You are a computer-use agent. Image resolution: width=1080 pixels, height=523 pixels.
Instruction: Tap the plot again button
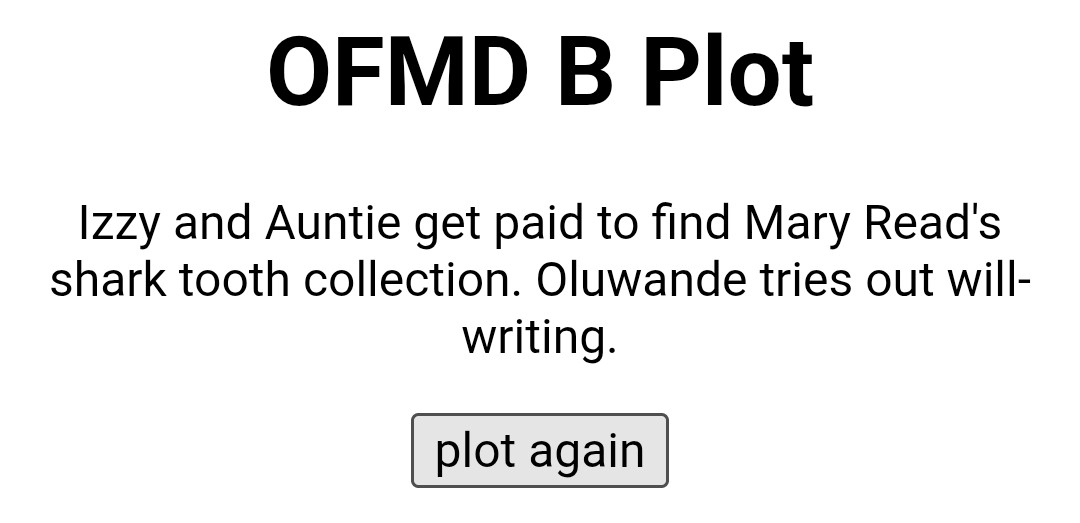[x=539, y=451]
